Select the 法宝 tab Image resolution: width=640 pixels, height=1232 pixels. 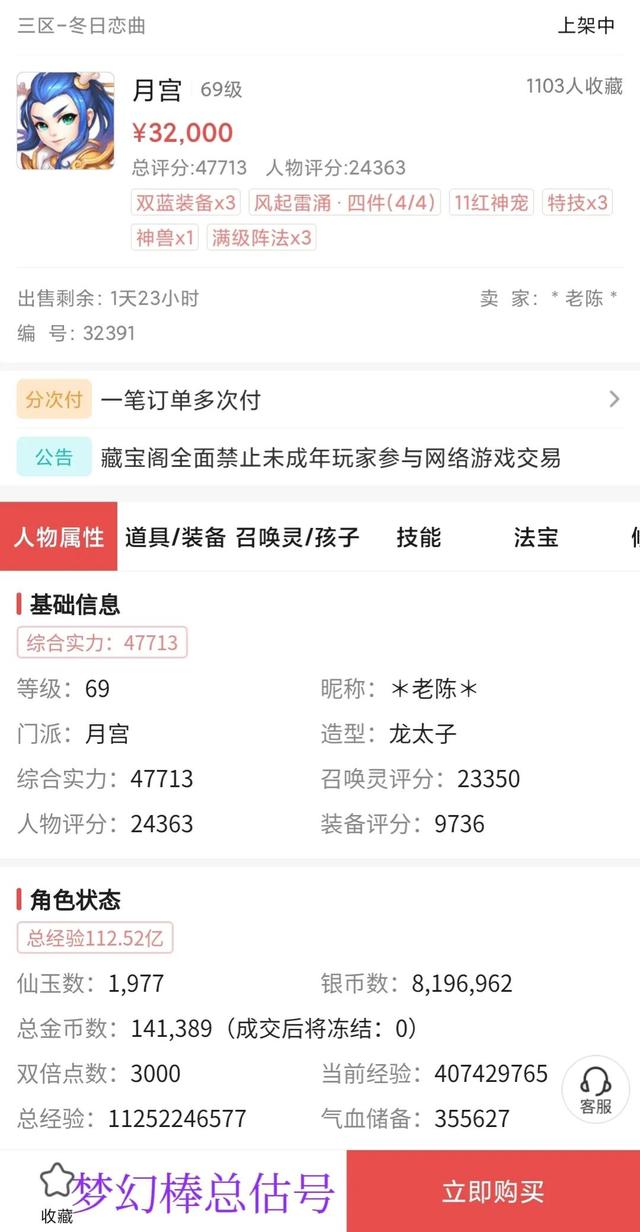[535, 537]
